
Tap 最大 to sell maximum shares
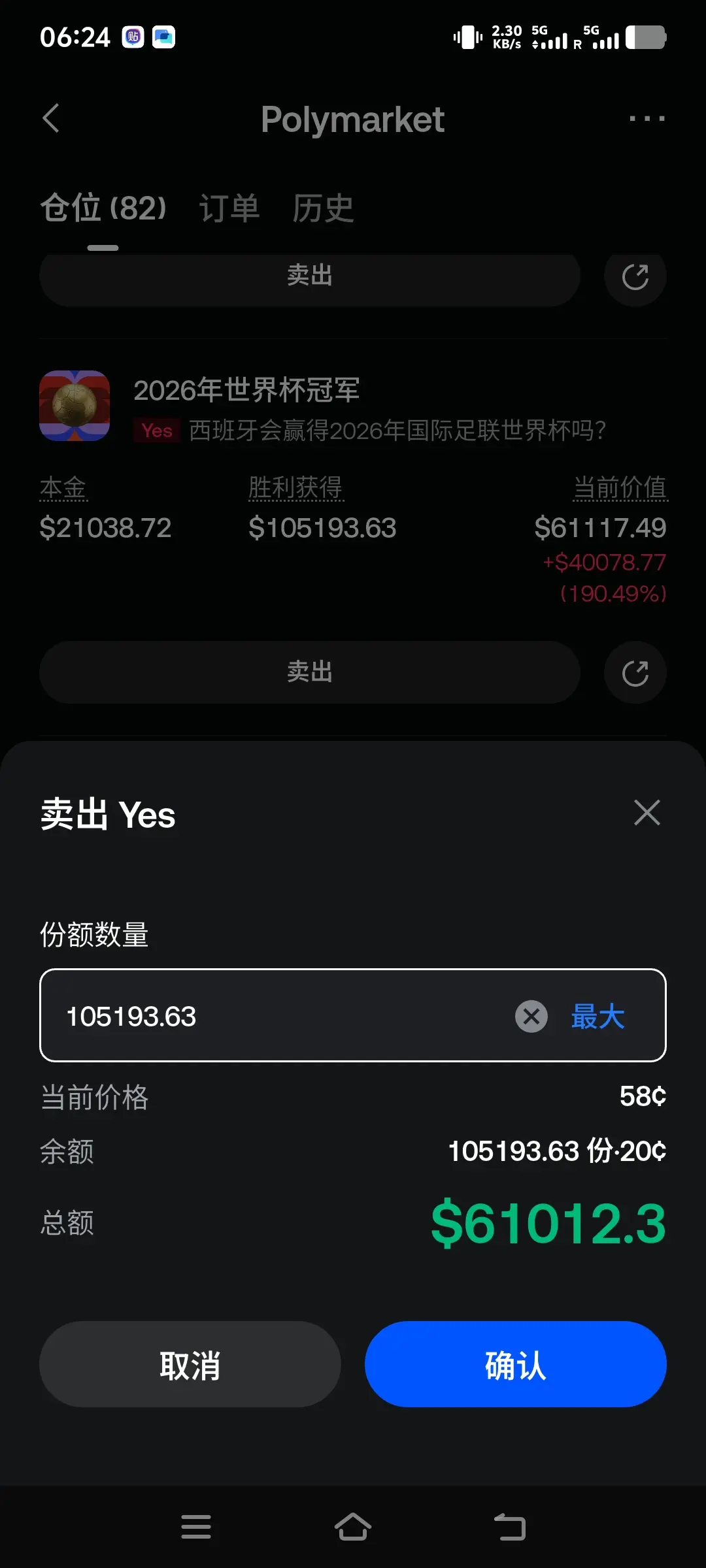pyautogui.click(x=597, y=1017)
